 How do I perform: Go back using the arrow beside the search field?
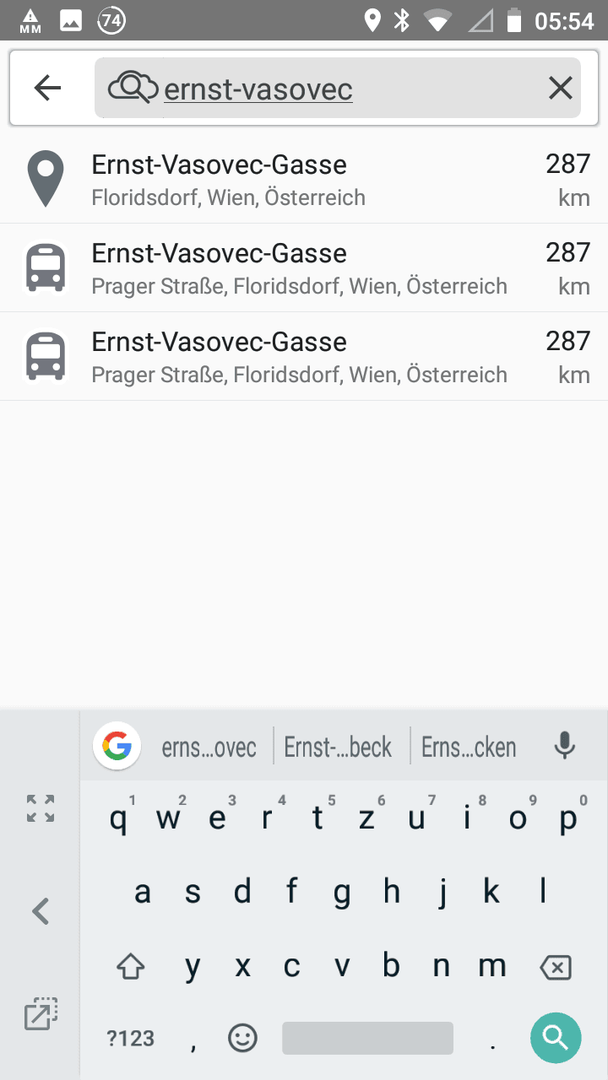pos(48,88)
